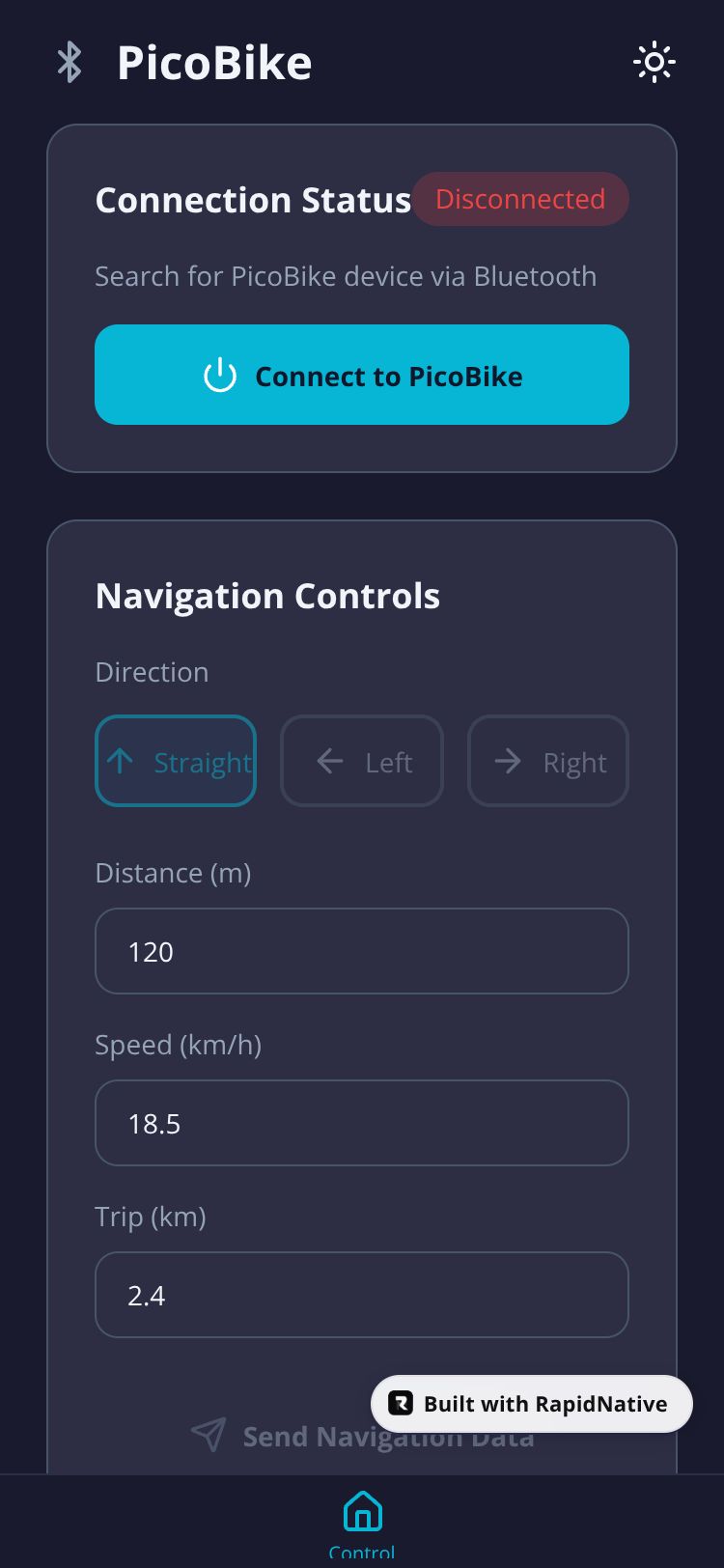Switch to the Control tab
The image size is (724, 1568).
click(362, 1521)
